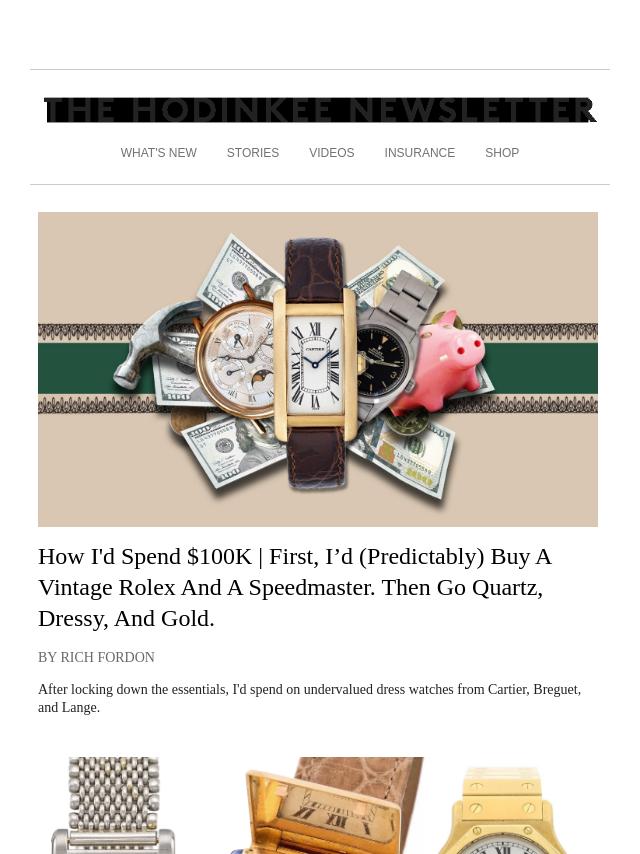Open the $100K article hero image

[x=318, y=369]
